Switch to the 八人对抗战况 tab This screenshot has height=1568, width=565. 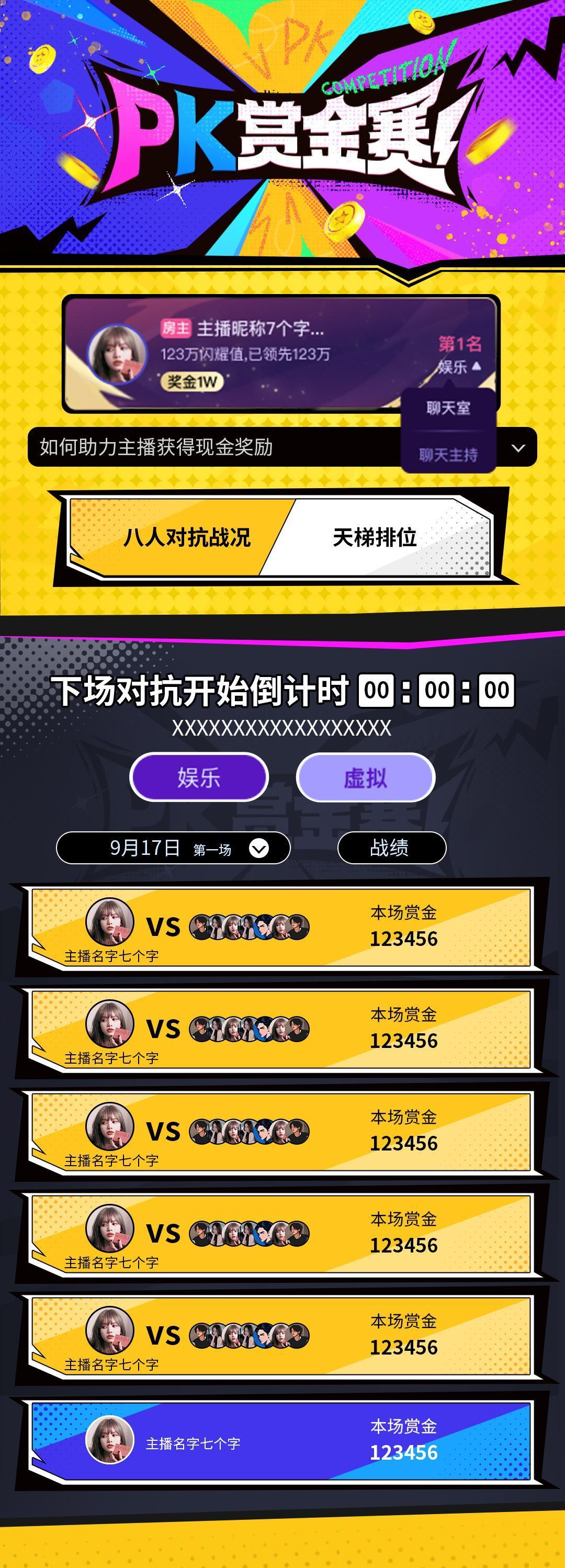click(x=186, y=537)
